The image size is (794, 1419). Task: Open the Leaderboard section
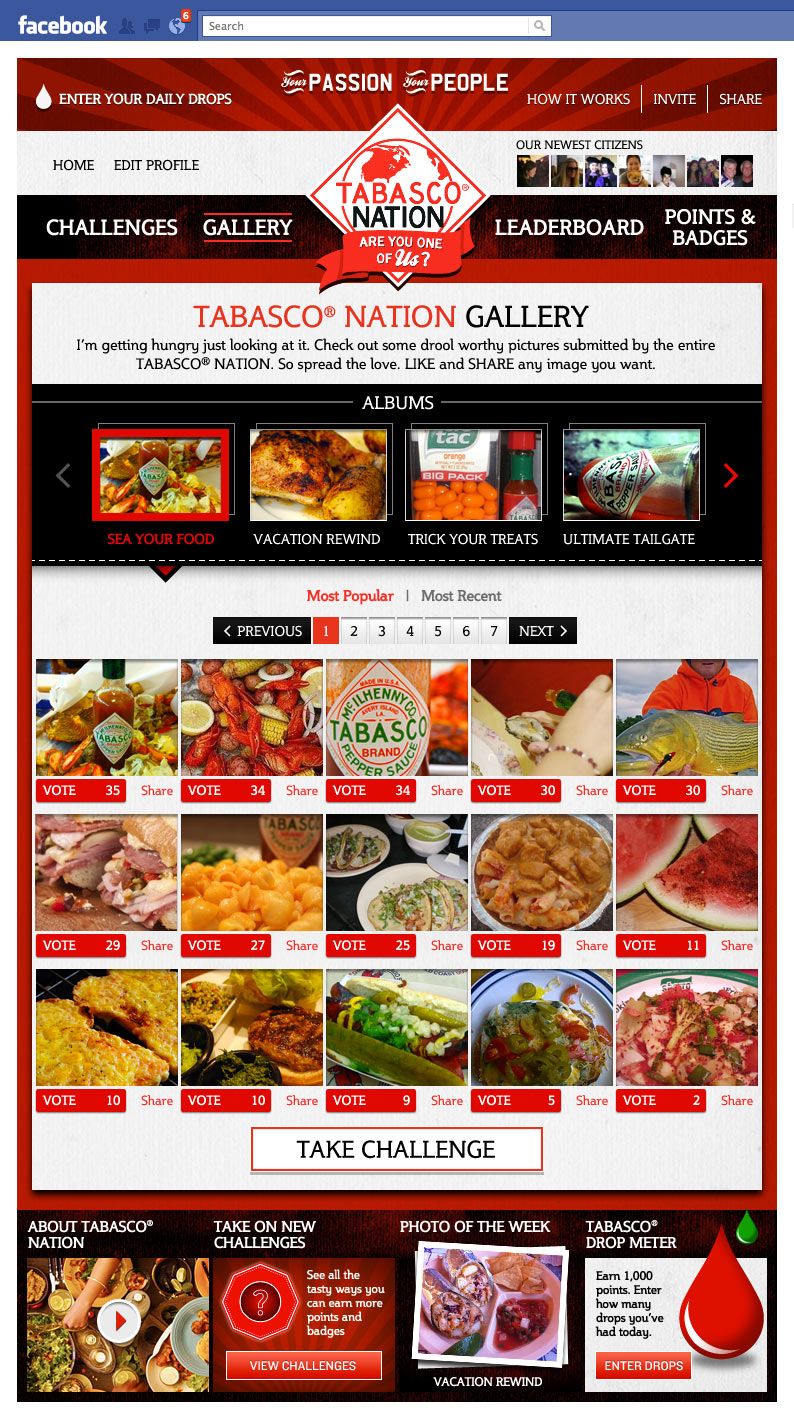(569, 228)
